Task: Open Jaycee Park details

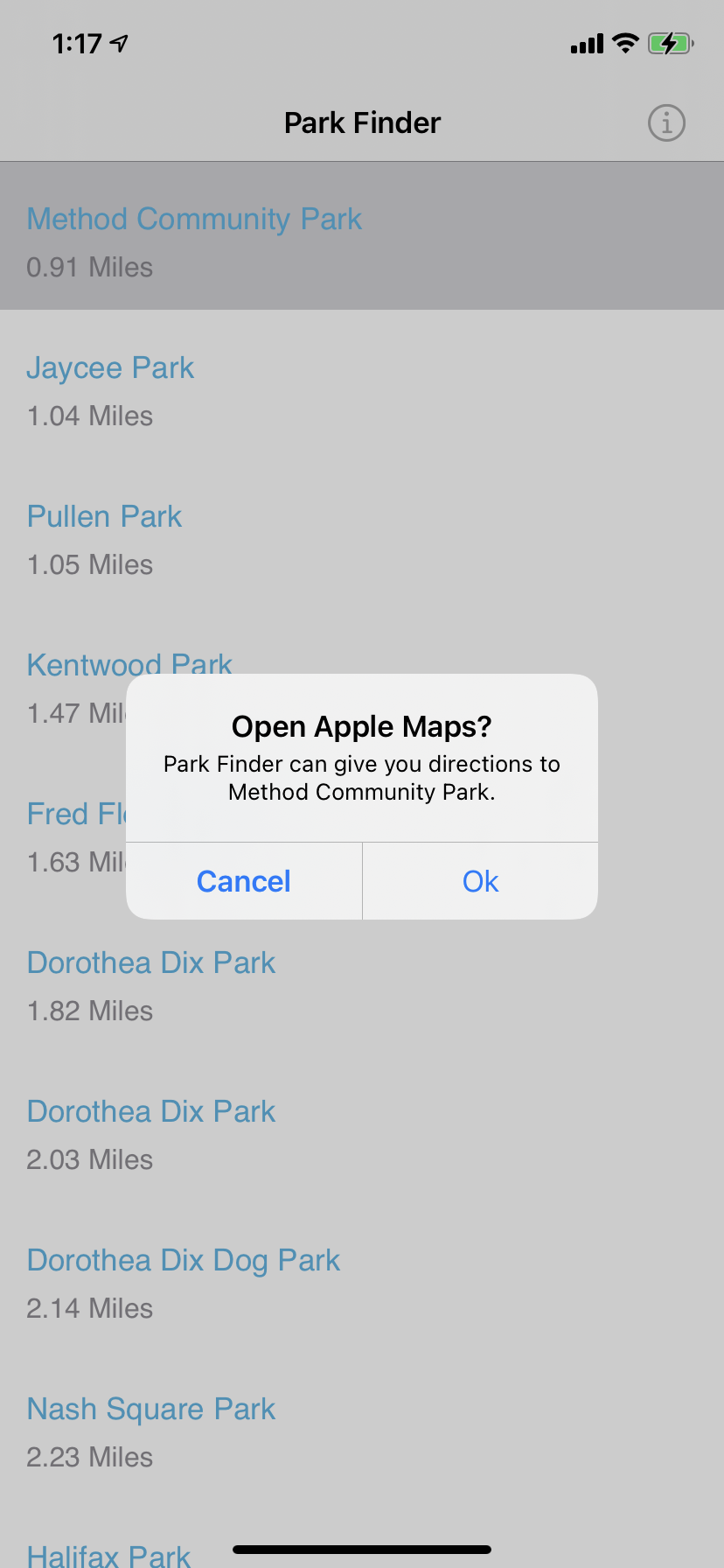Action: (x=110, y=367)
